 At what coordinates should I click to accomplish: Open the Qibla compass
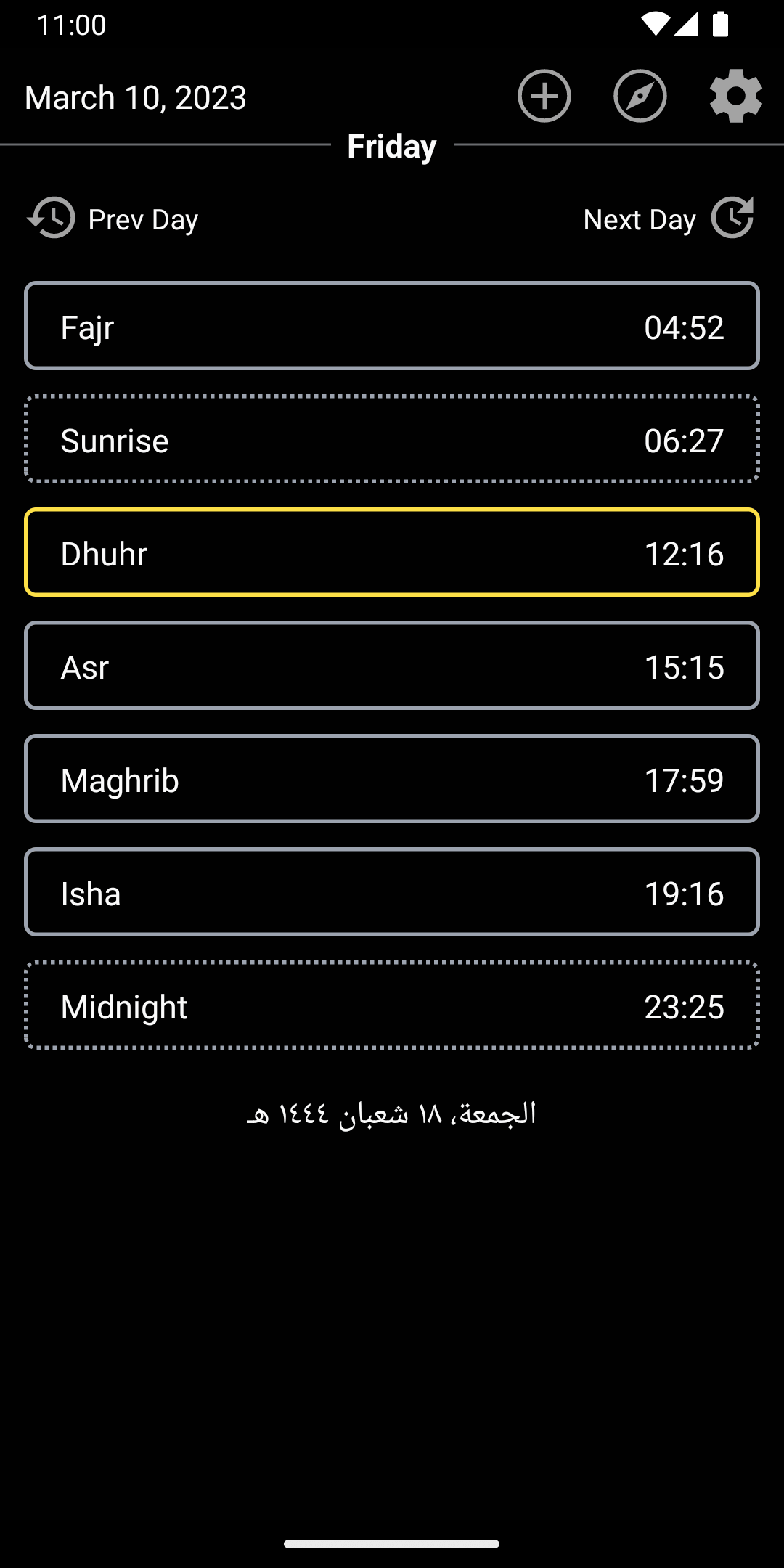(x=640, y=96)
